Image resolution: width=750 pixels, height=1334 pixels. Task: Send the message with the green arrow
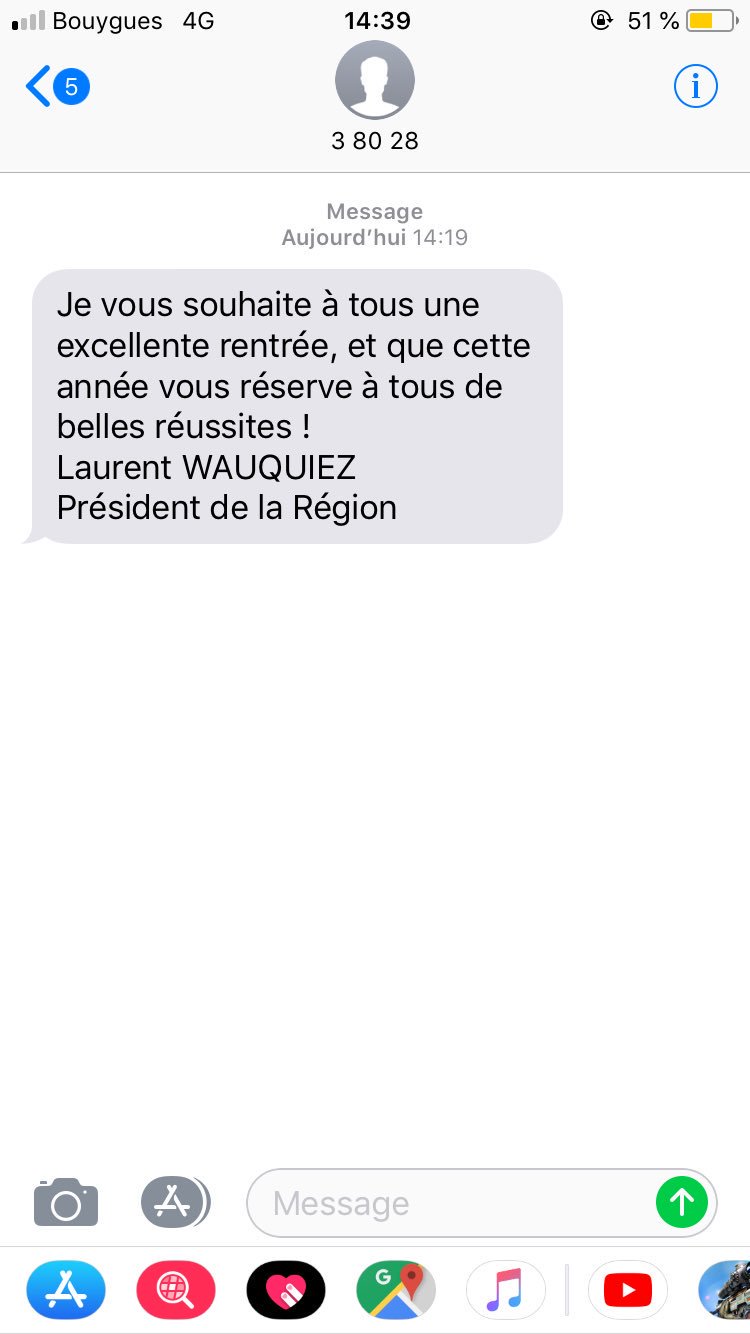pyautogui.click(x=682, y=1202)
